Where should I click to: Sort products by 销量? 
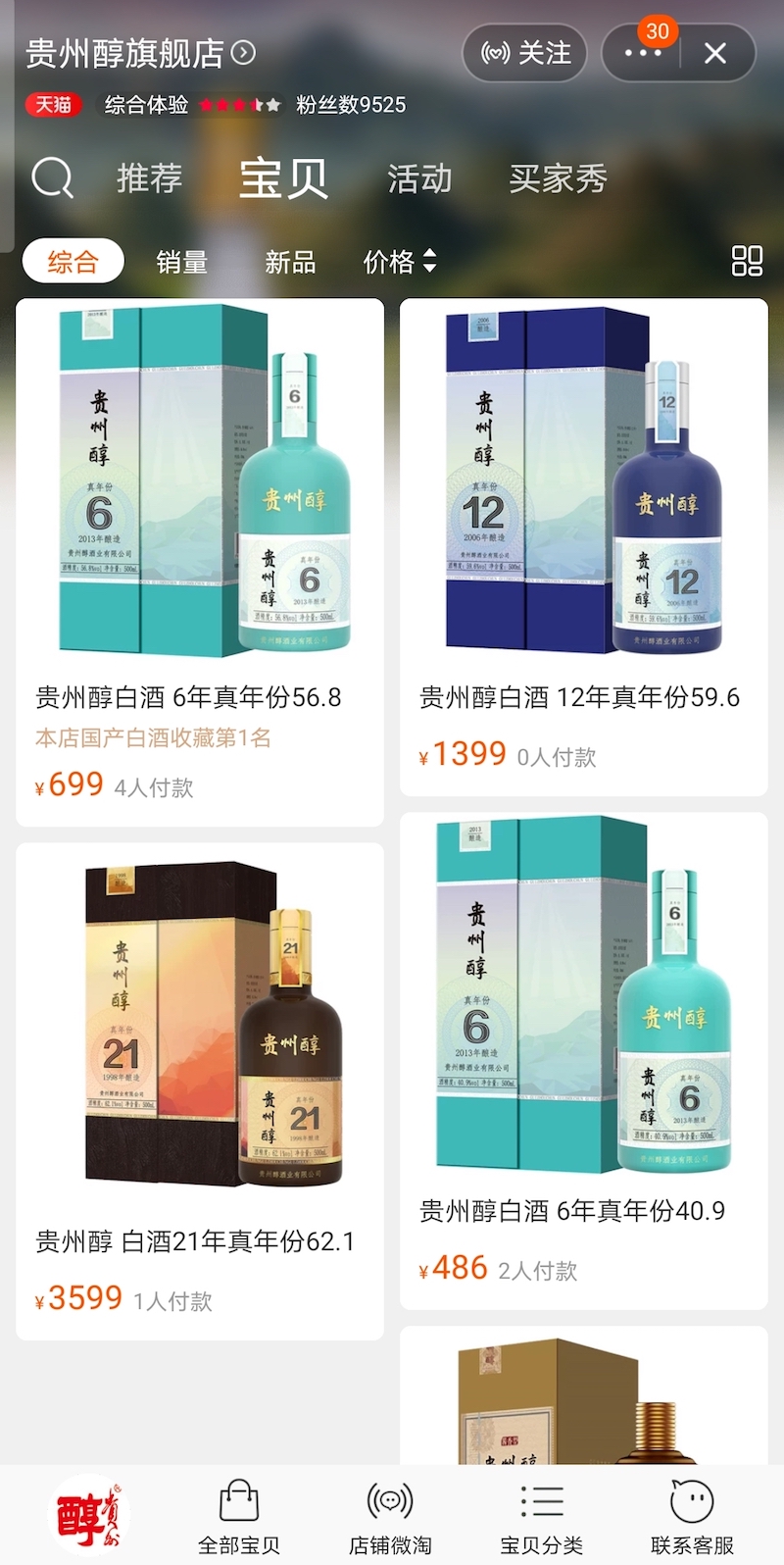(182, 262)
